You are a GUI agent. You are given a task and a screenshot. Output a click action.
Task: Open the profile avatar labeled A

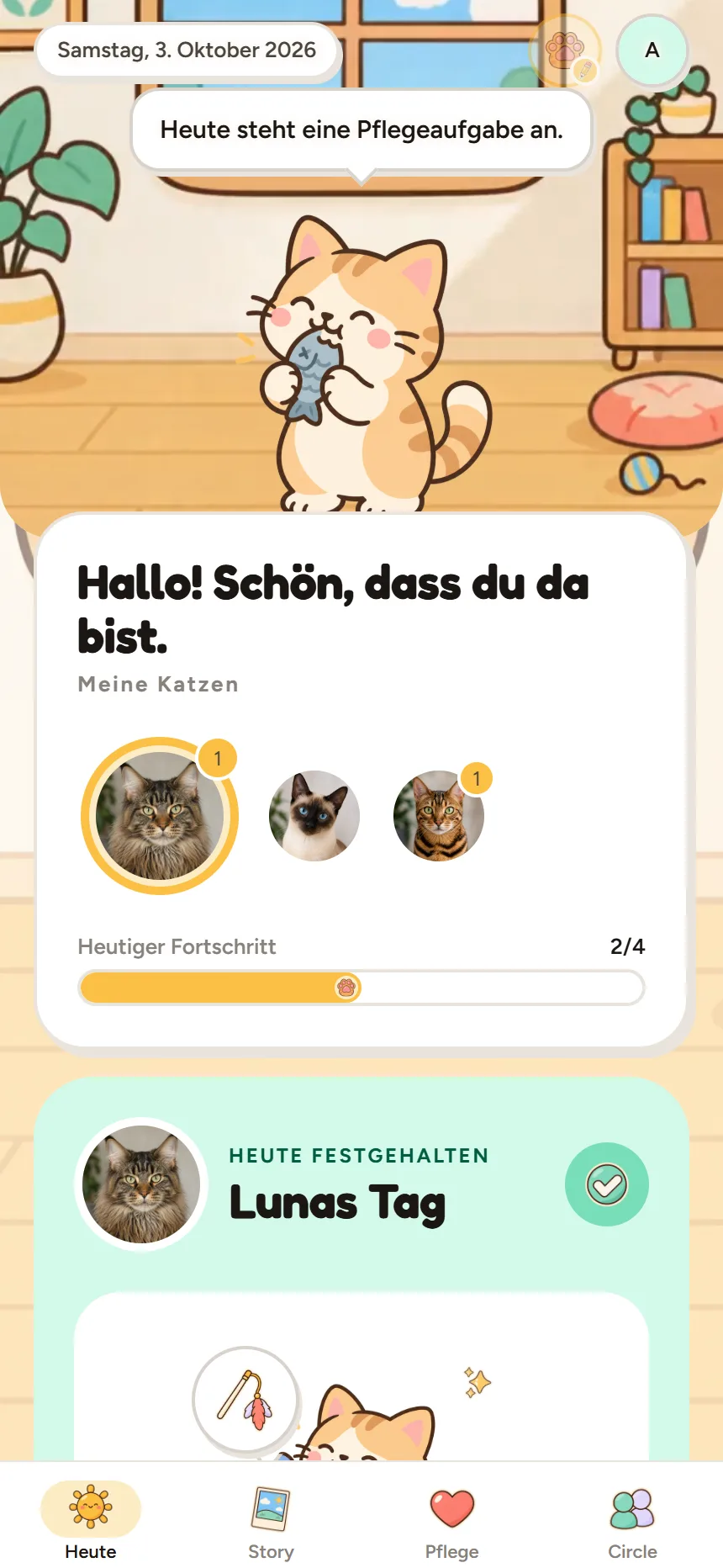[x=652, y=50]
